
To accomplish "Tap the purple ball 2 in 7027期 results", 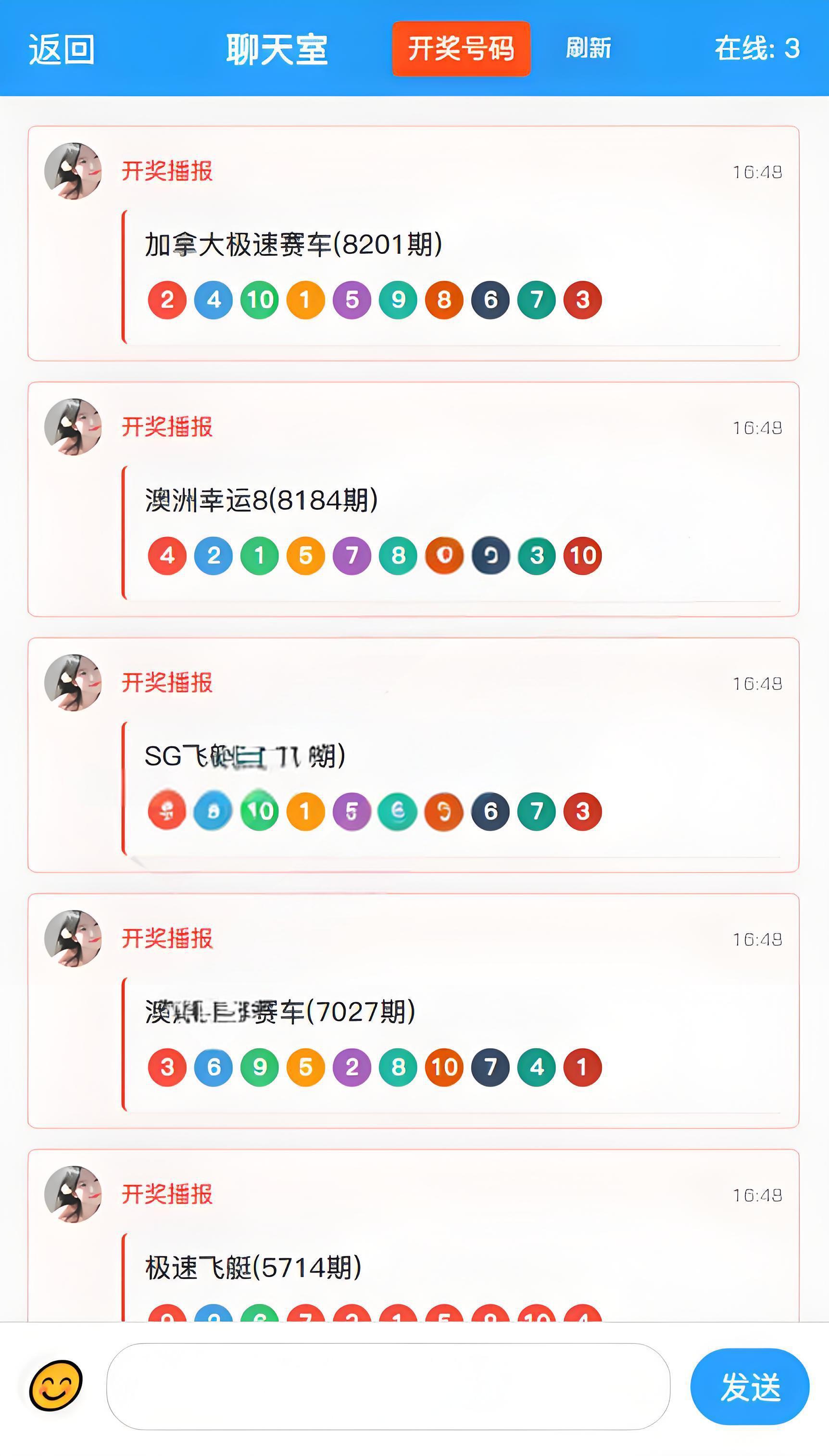I will pyautogui.click(x=352, y=1067).
